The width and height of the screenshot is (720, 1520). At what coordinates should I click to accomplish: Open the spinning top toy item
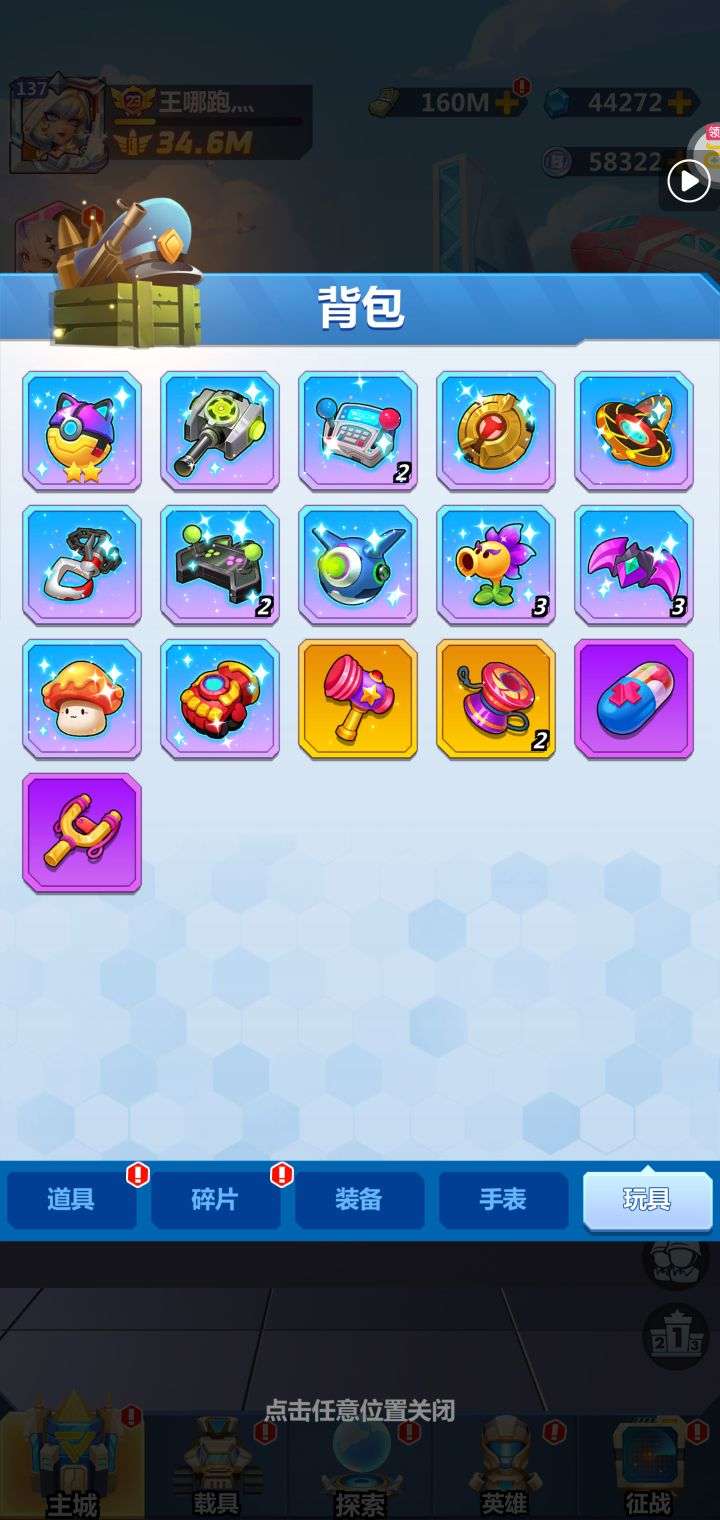point(634,431)
